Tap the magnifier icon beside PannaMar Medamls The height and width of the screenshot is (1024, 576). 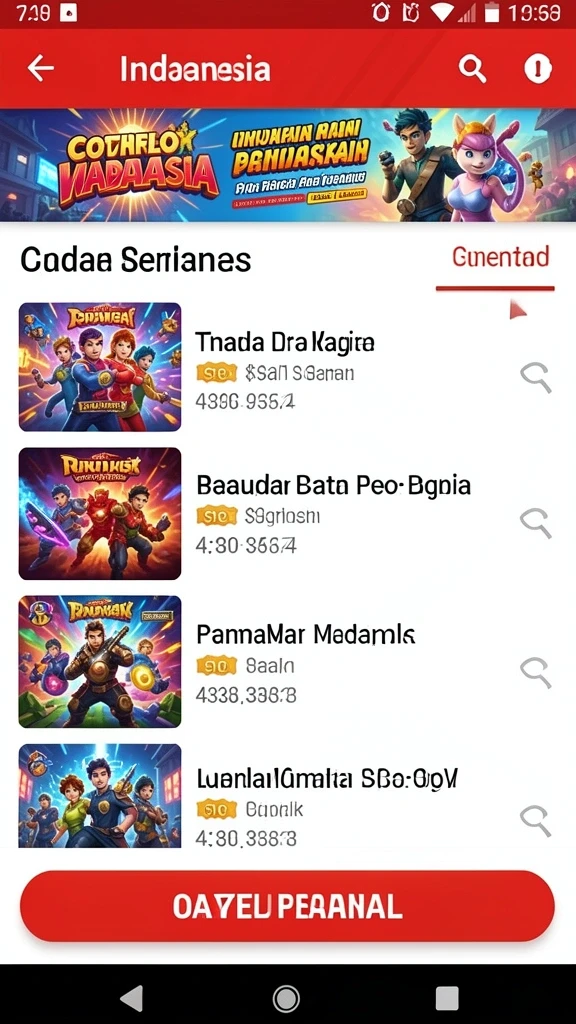(536, 671)
